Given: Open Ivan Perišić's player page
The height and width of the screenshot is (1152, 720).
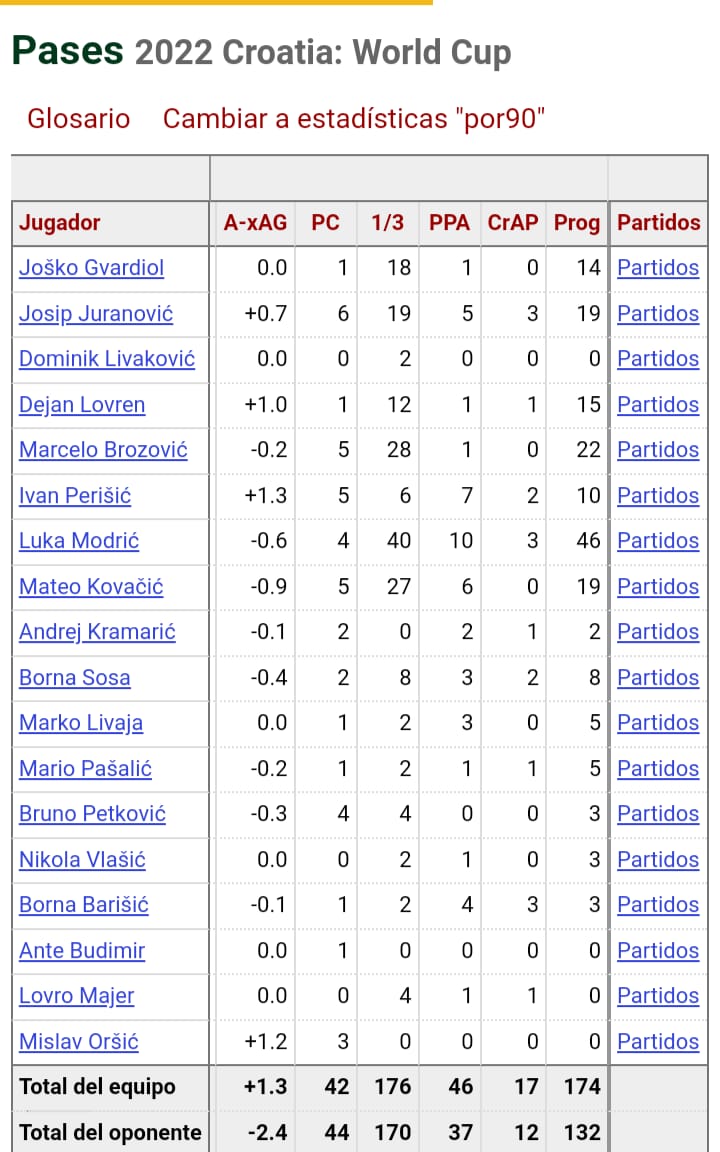Looking at the screenshot, I should pos(75,495).
